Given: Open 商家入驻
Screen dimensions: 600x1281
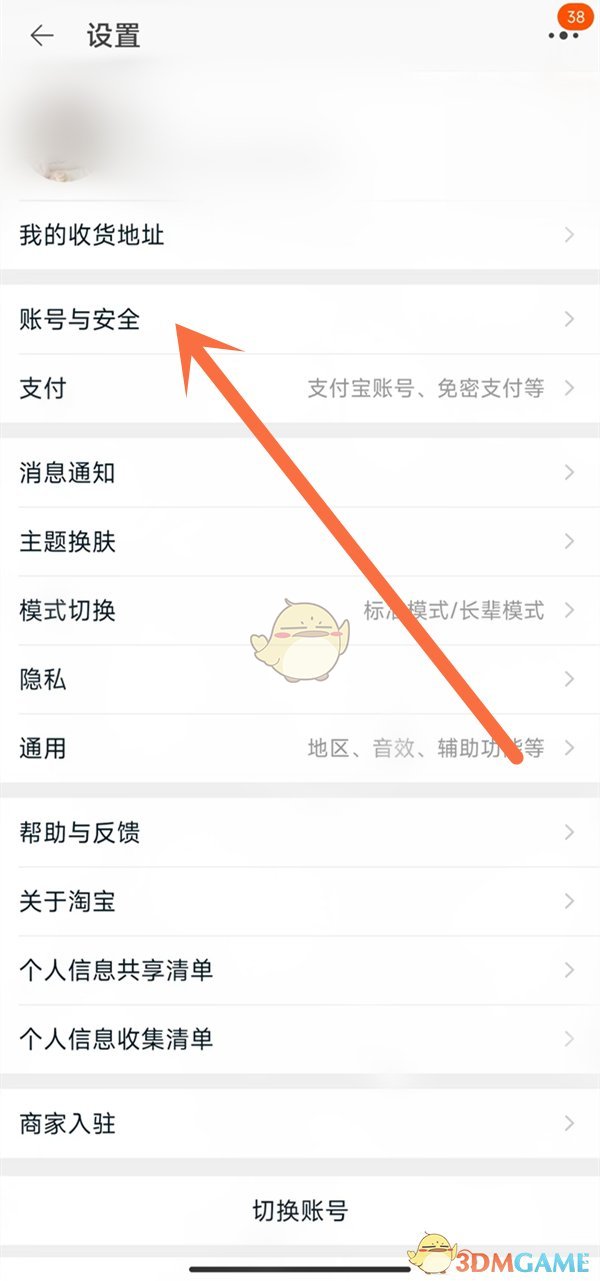Looking at the screenshot, I should [x=300, y=1124].
